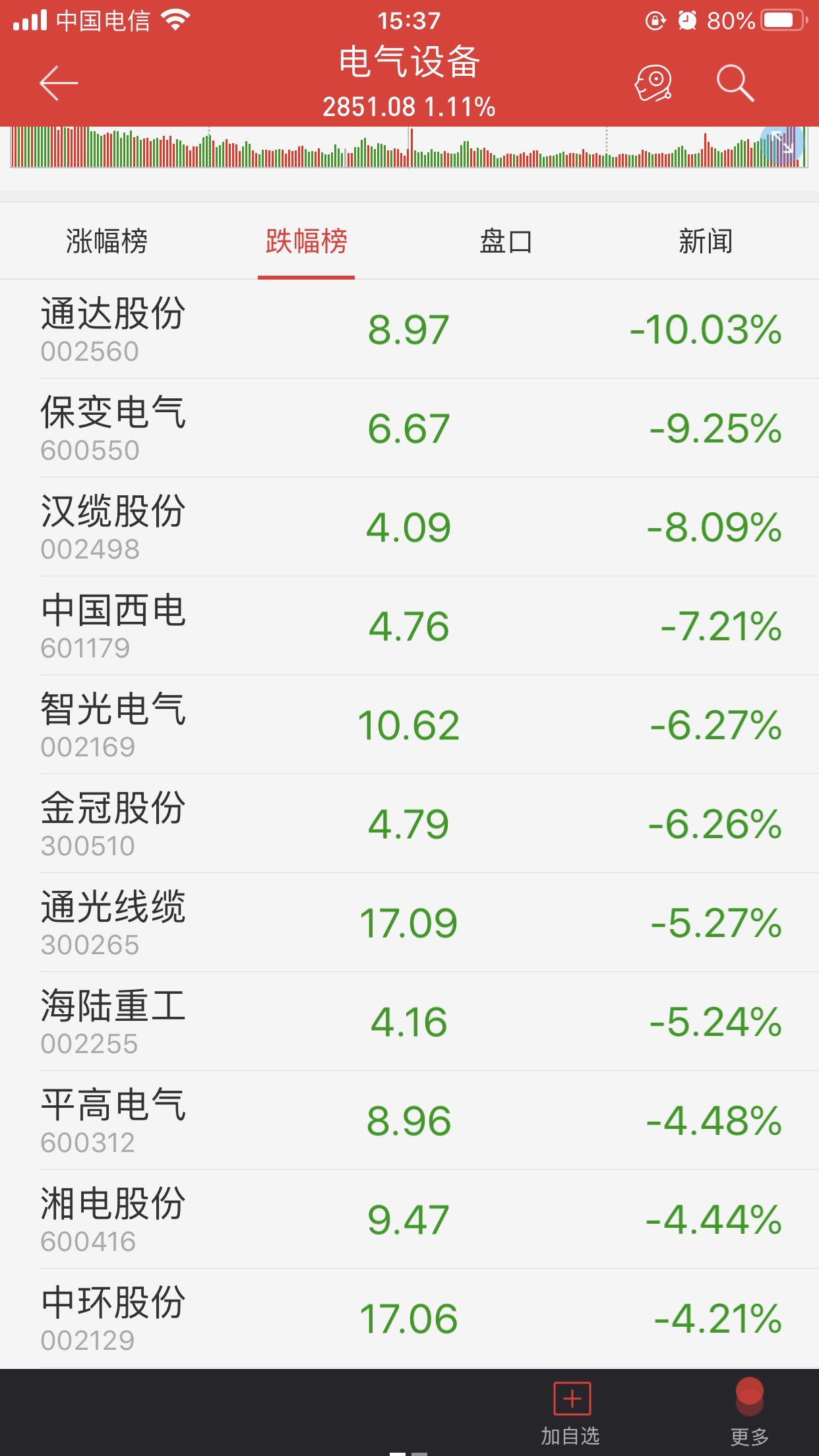Switch to the 涨幅榜 tab

(x=107, y=242)
